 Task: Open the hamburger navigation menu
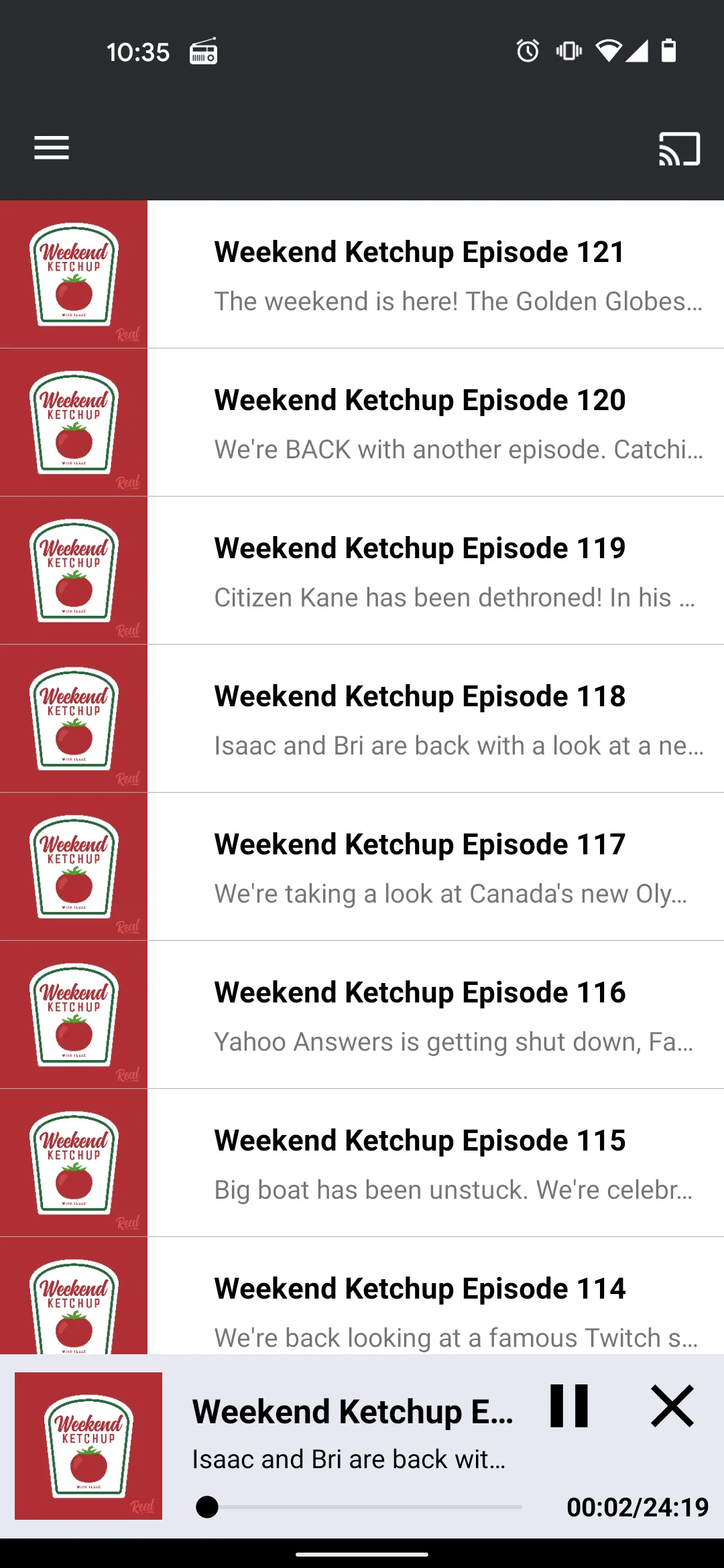click(52, 148)
